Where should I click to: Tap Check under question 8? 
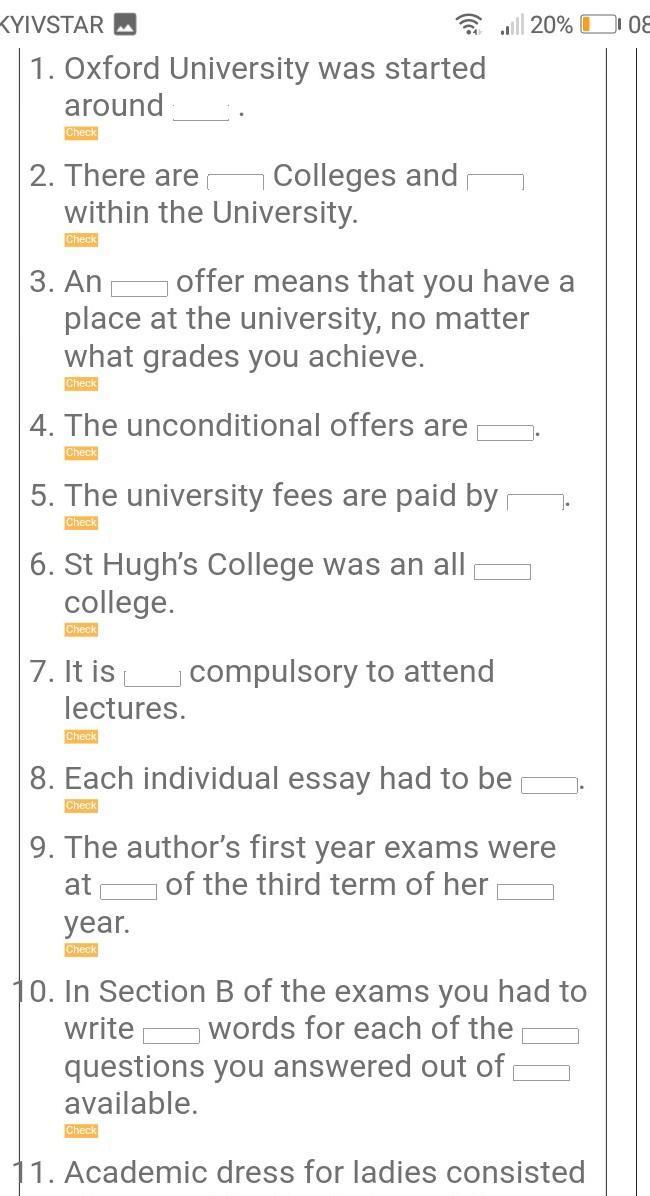81,806
